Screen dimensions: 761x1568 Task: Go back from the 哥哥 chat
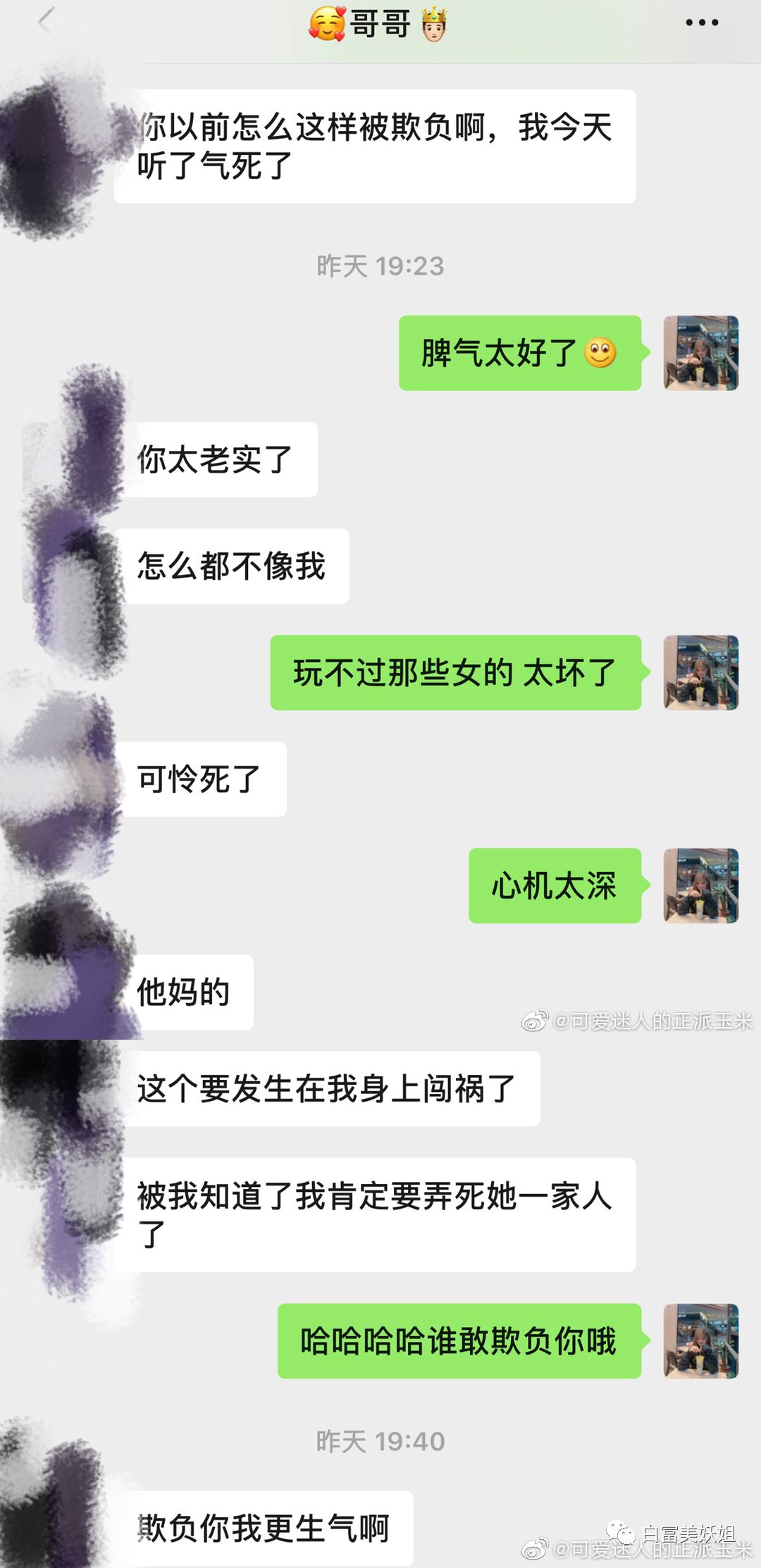[46, 23]
